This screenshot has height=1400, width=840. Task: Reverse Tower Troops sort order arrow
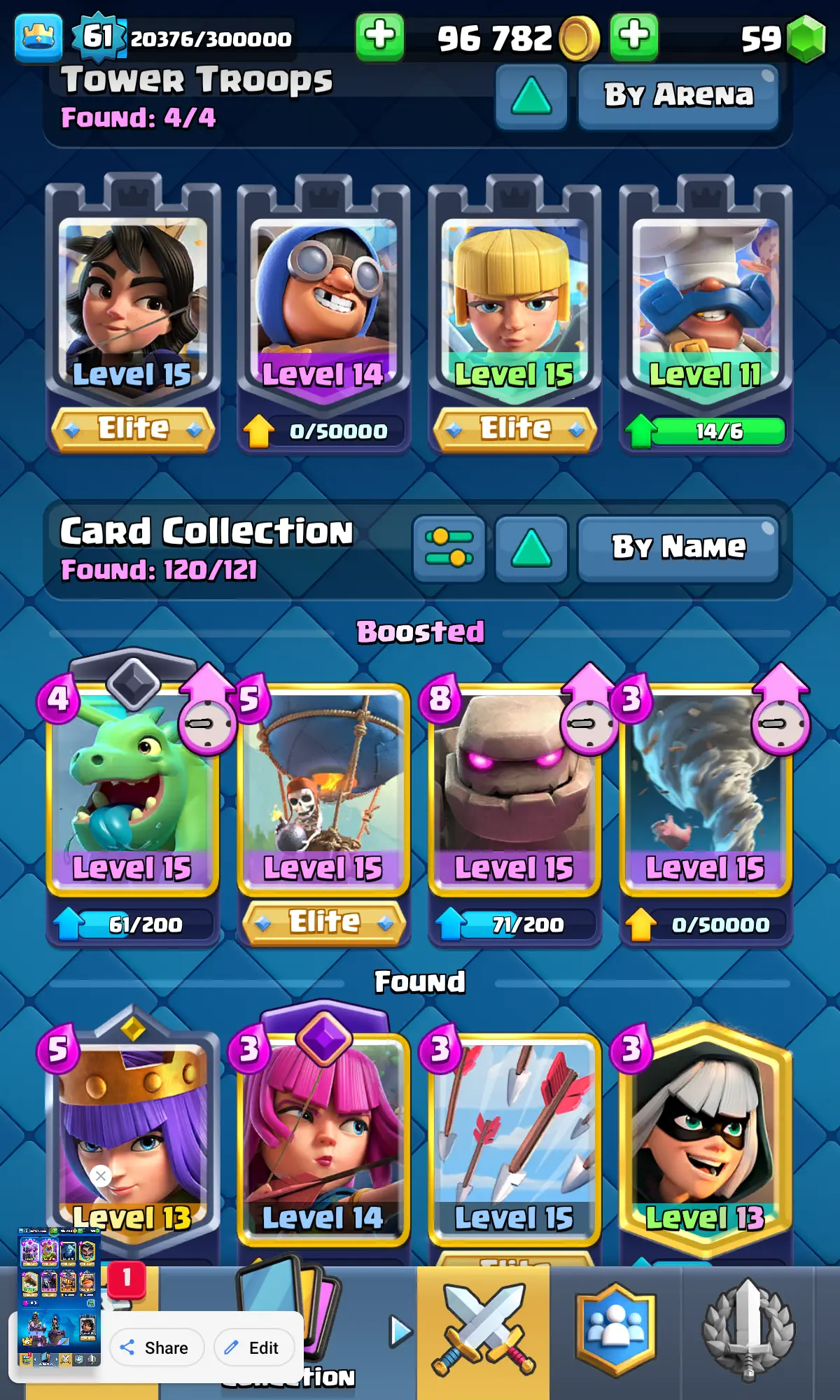[531, 96]
